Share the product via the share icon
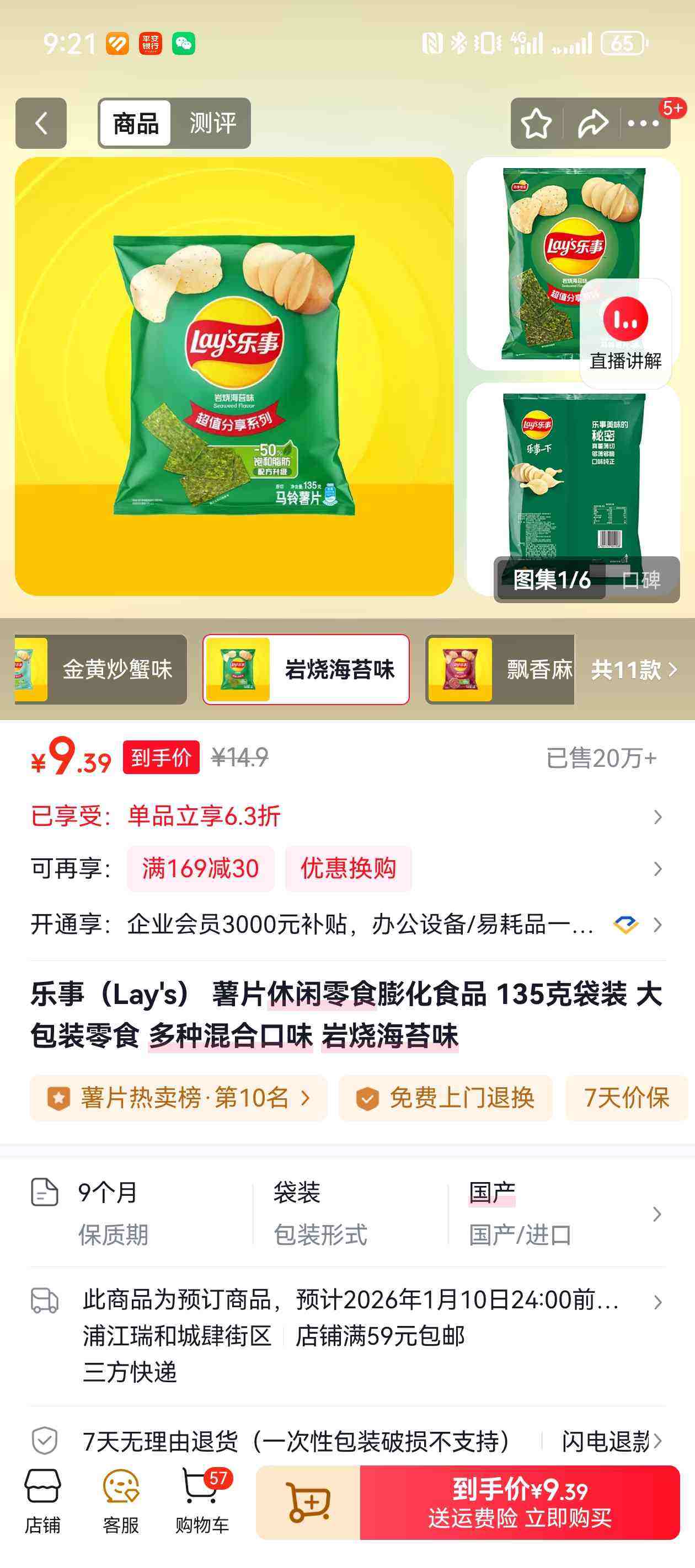Image resolution: width=695 pixels, height=1568 pixels. 589,123
